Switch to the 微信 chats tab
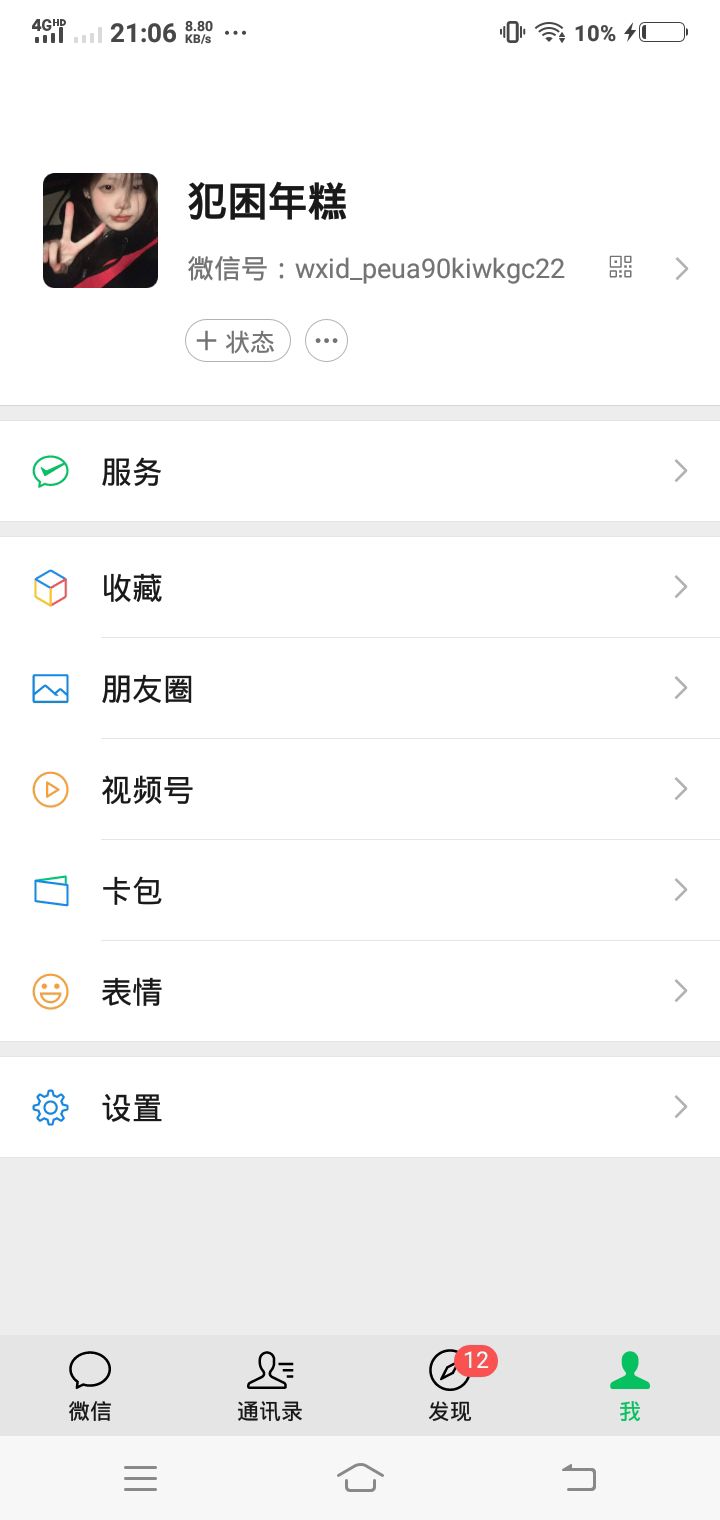 click(x=90, y=1386)
